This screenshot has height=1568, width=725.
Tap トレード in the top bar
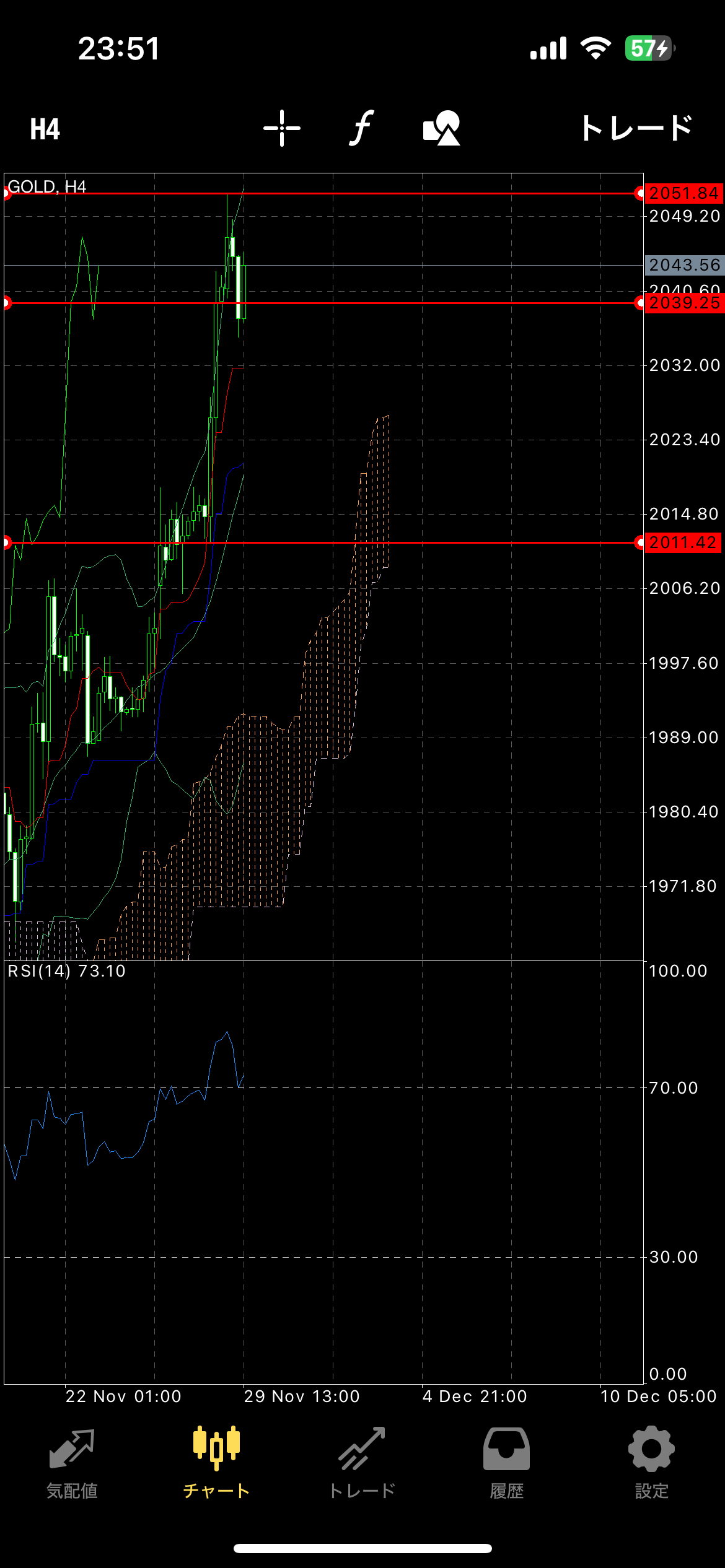pyautogui.click(x=636, y=128)
